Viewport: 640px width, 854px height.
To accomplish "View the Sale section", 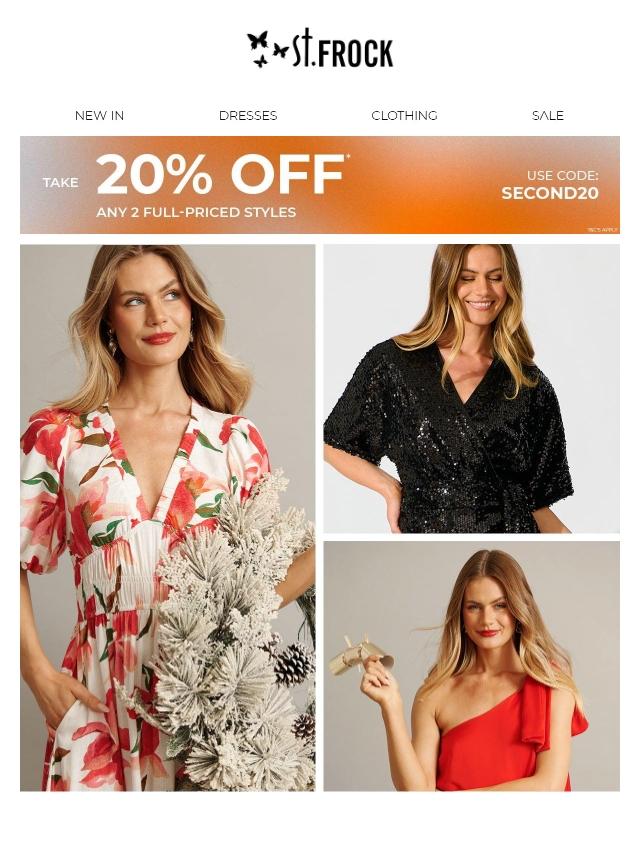I will (547, 116).
